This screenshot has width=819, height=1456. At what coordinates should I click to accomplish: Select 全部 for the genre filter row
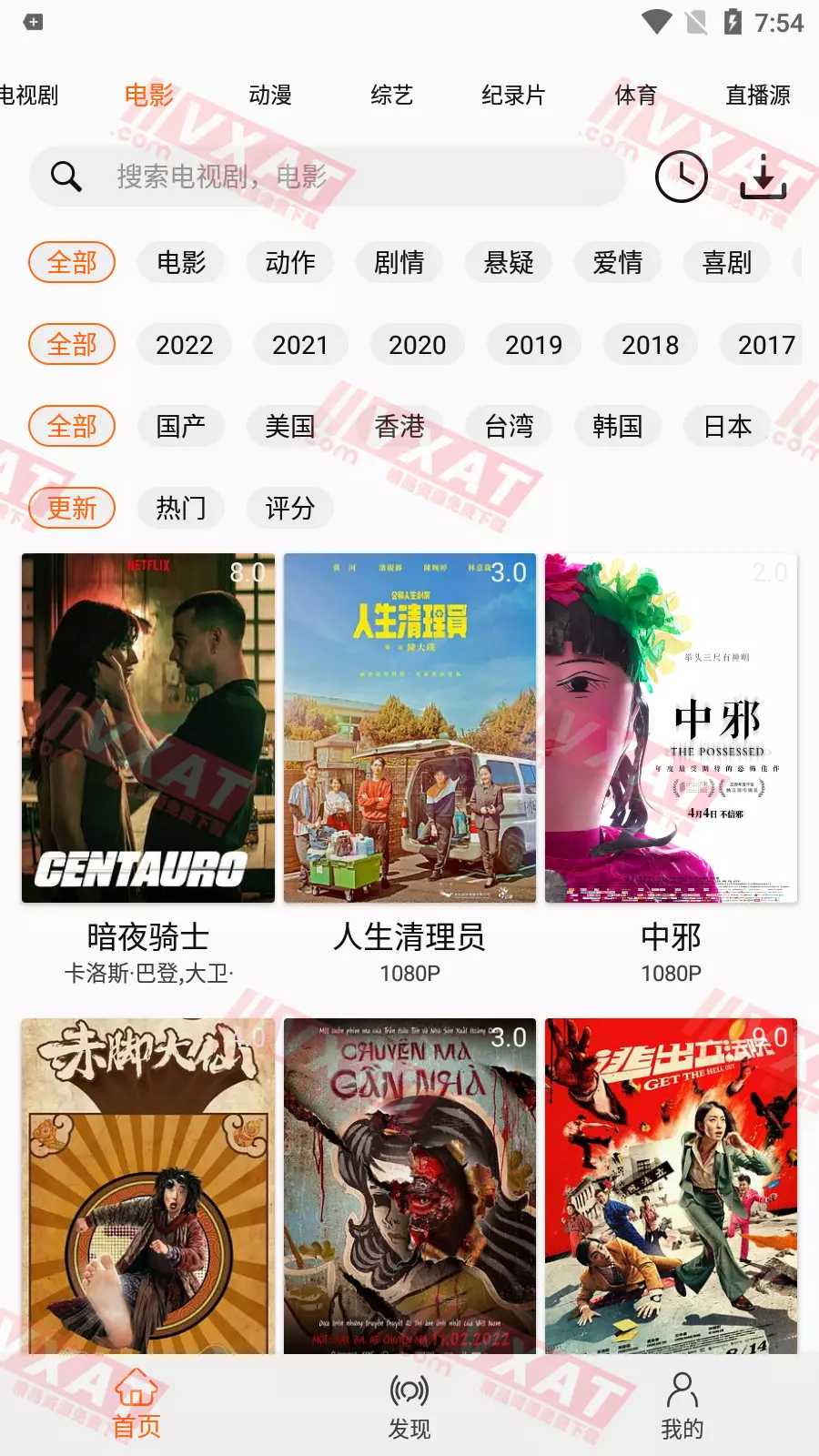[x=72, y=263]
